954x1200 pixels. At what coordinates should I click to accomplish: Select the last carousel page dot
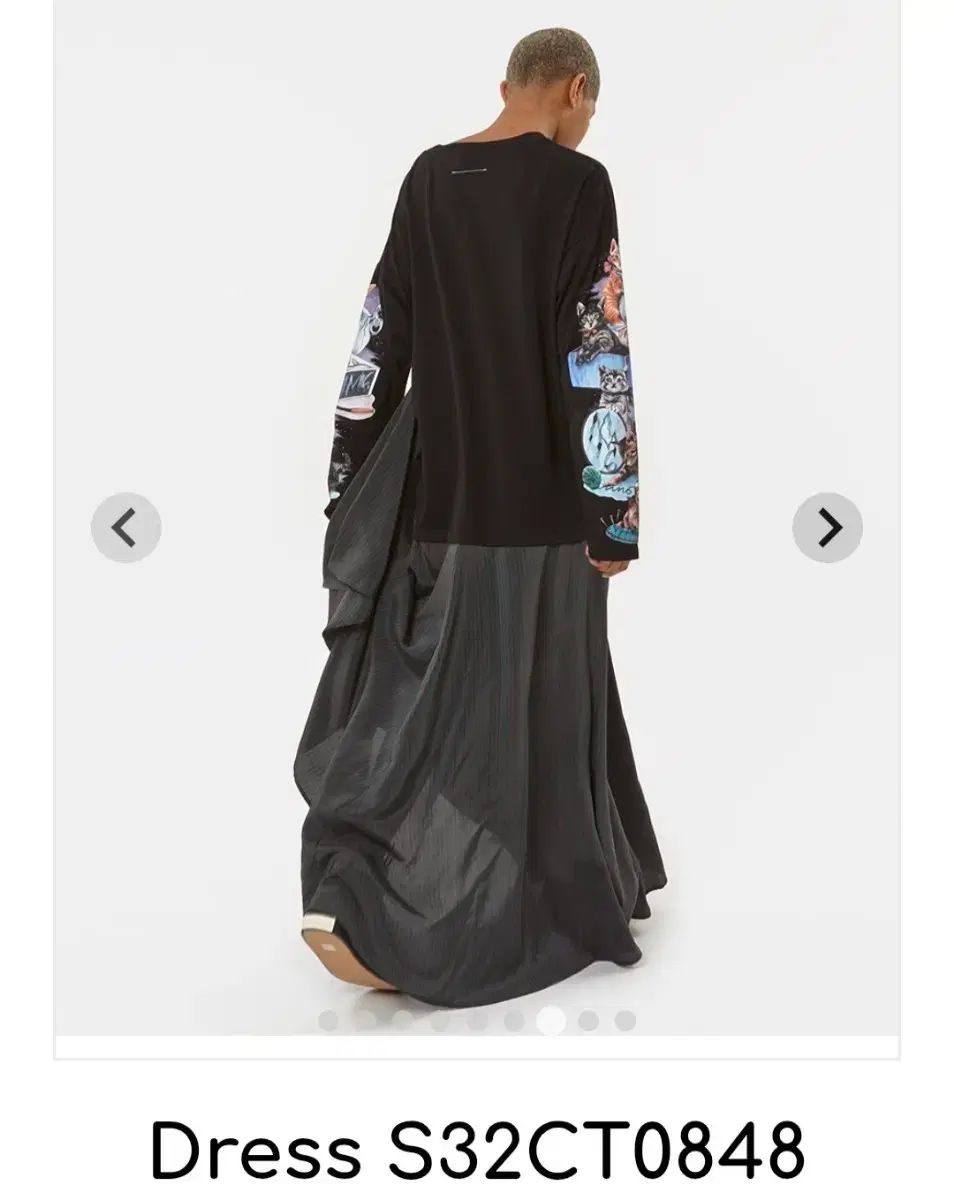[x=625, y=1020]
